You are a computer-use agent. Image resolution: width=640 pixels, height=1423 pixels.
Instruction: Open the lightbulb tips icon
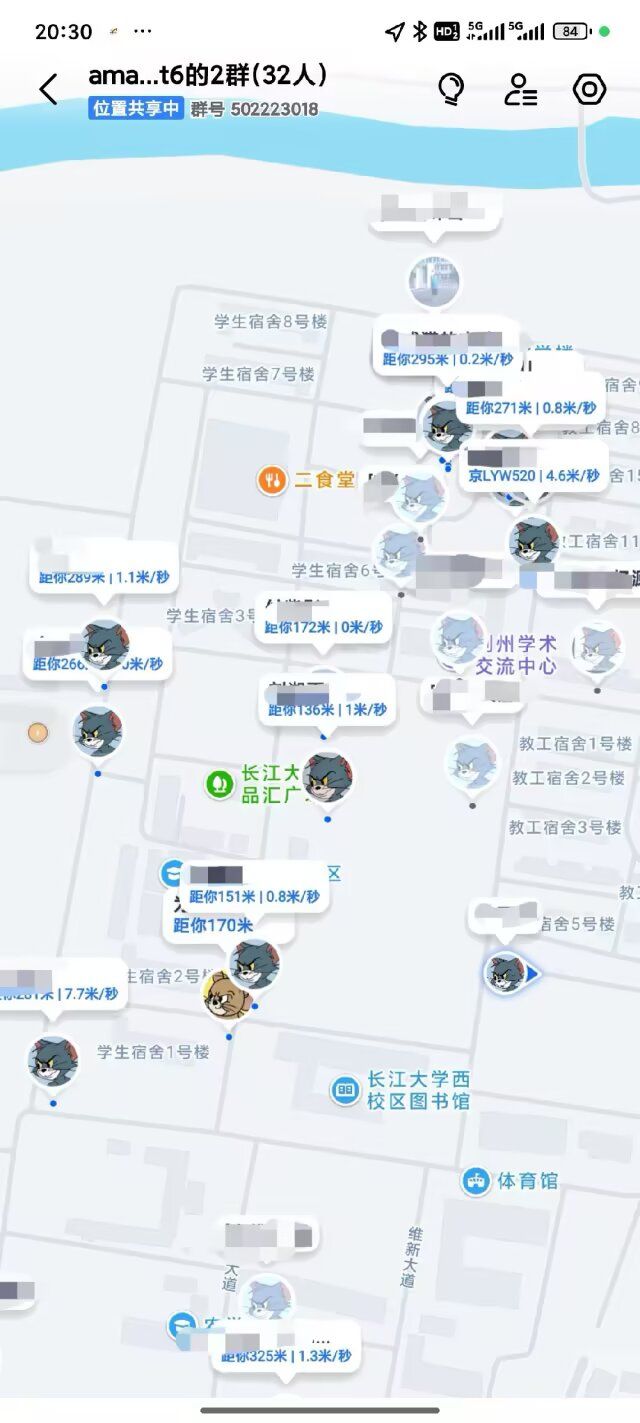tap(452, 89)
